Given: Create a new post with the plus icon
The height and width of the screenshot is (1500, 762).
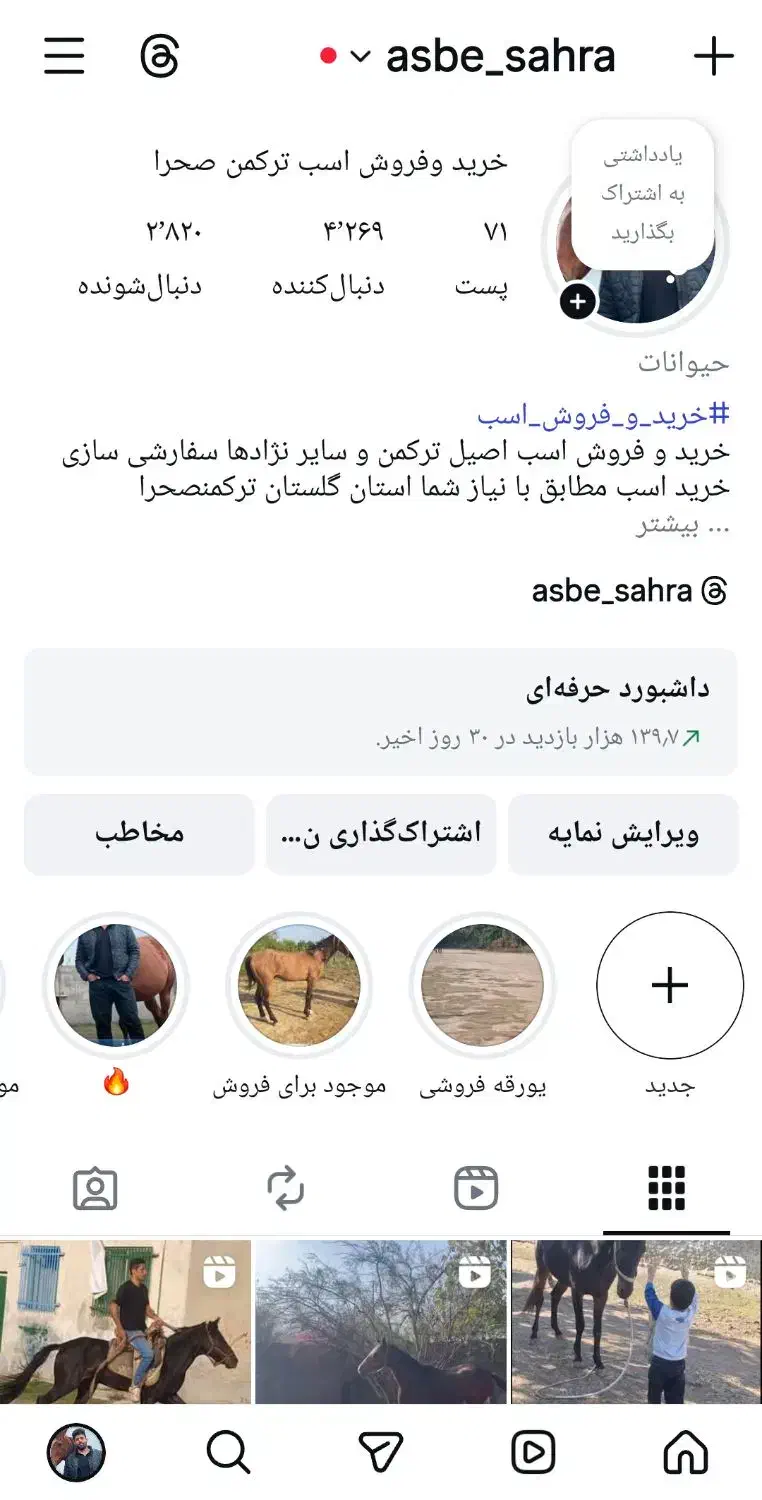Looking at the screenshot, I should [x=712, y=56].
